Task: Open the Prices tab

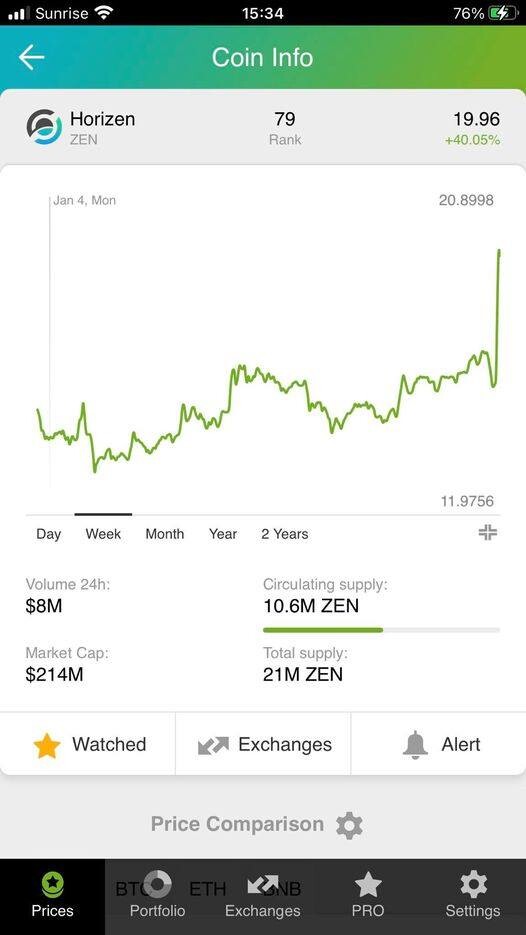Action: [x=52, y=896]
